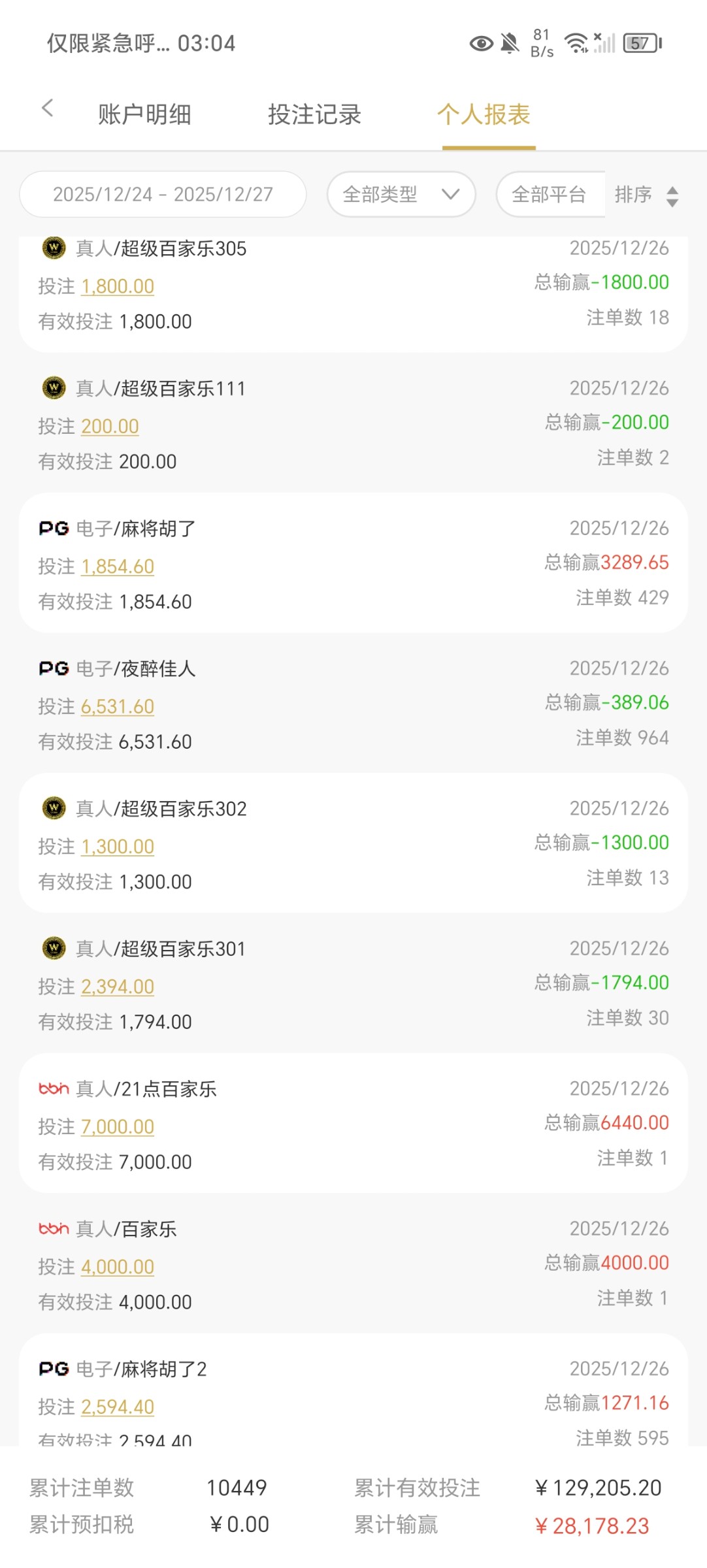
Task: Switch to the 账户明细 tab
Action: pos(144,115)
